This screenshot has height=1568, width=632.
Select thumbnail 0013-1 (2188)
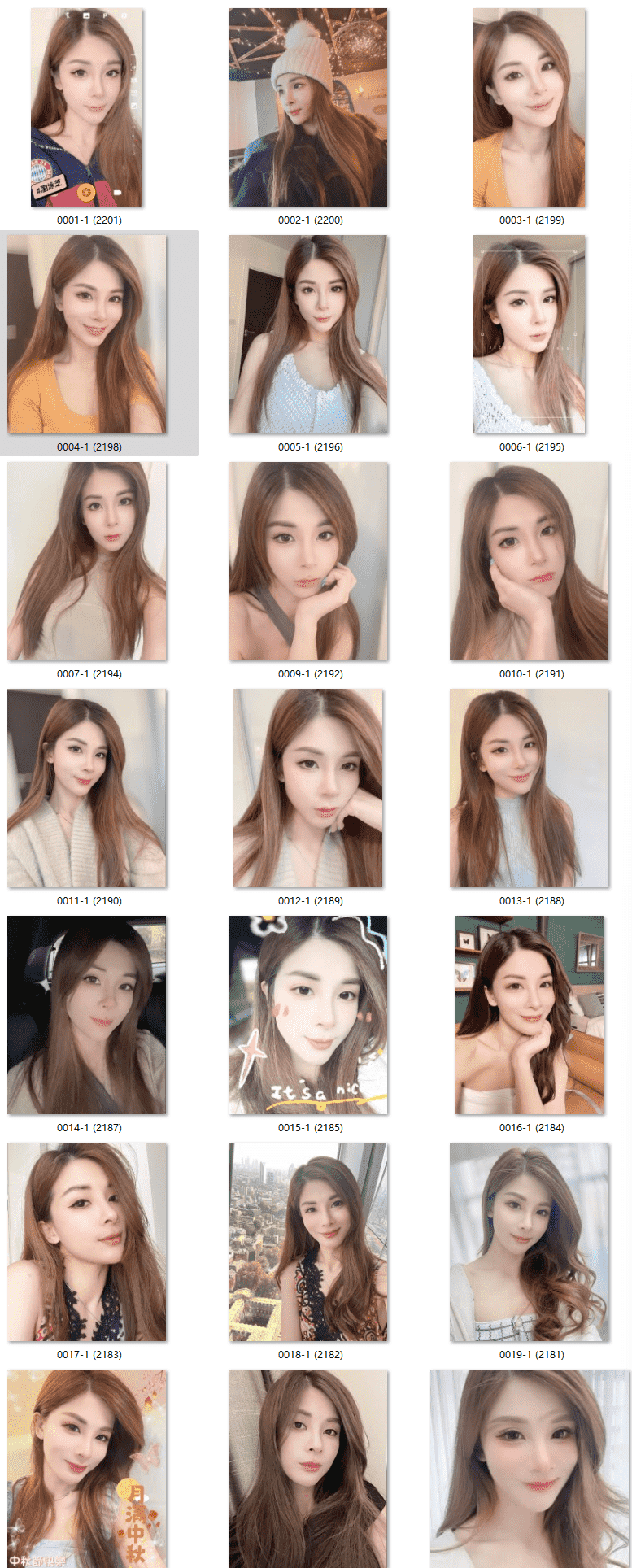pyautogui.click(x=530, y=788)
